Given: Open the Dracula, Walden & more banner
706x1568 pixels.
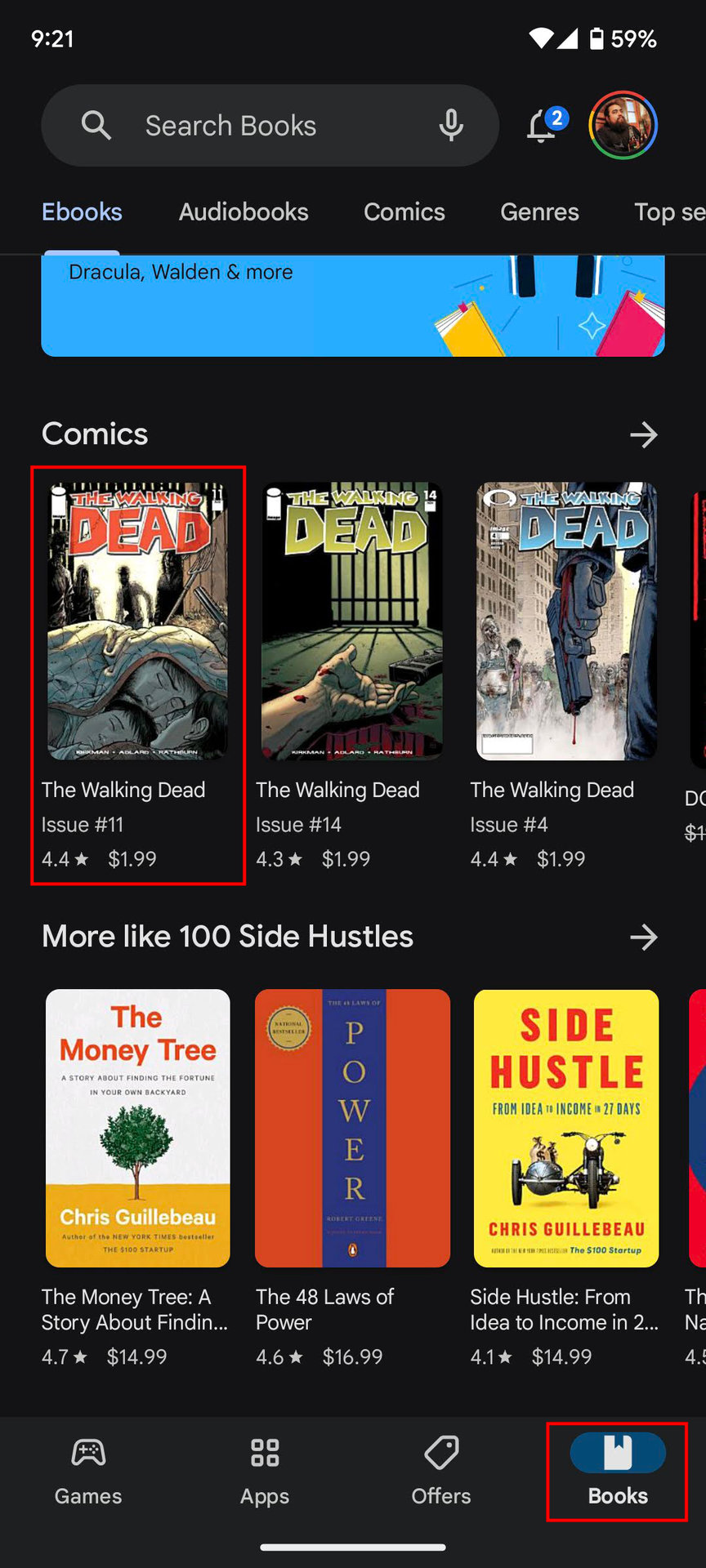Looking at the screenshot, I should click(352, 306).
